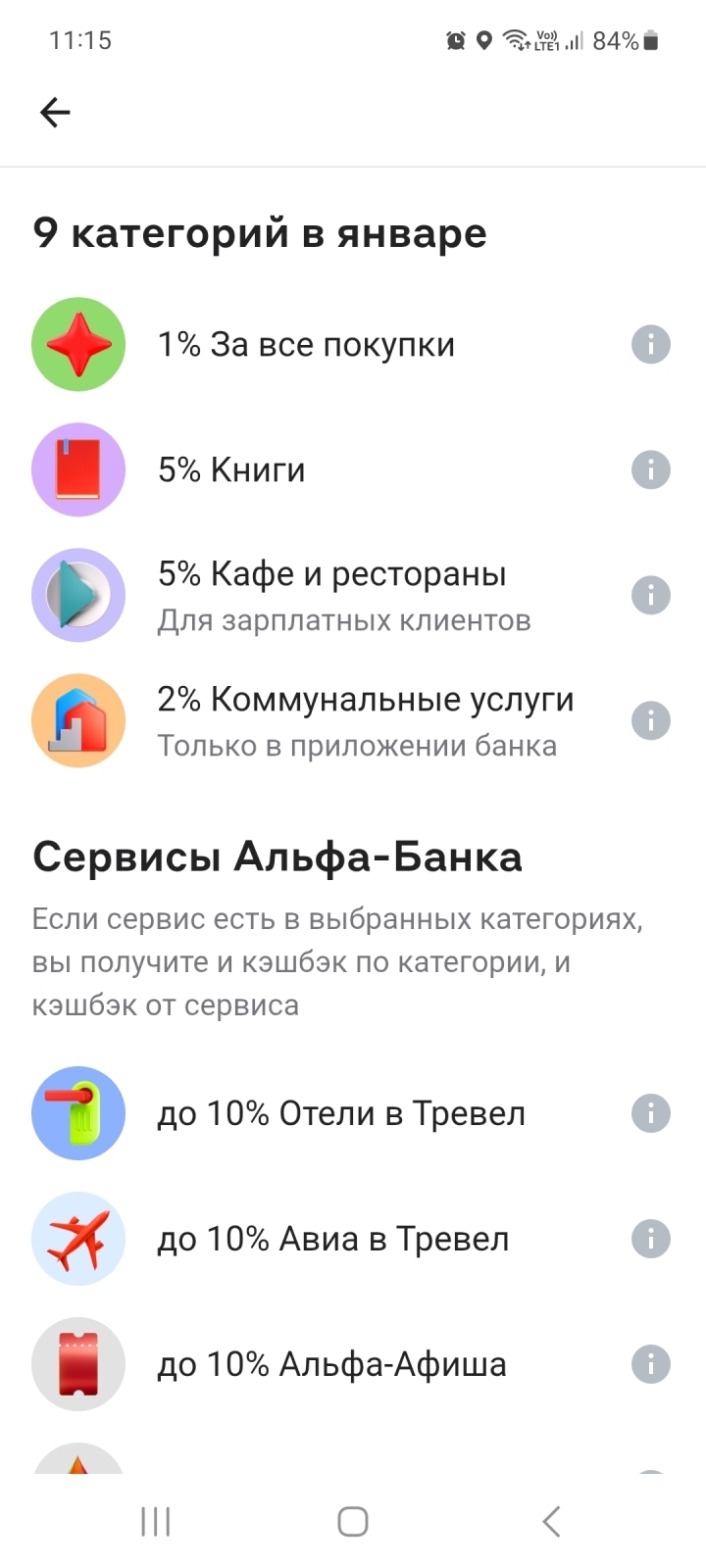Image resolution: width=706 pixels, height=1568 pixels.
Task: Open info for до 10% Альфа-Афиша
Action: click(x=650, y=1363)
